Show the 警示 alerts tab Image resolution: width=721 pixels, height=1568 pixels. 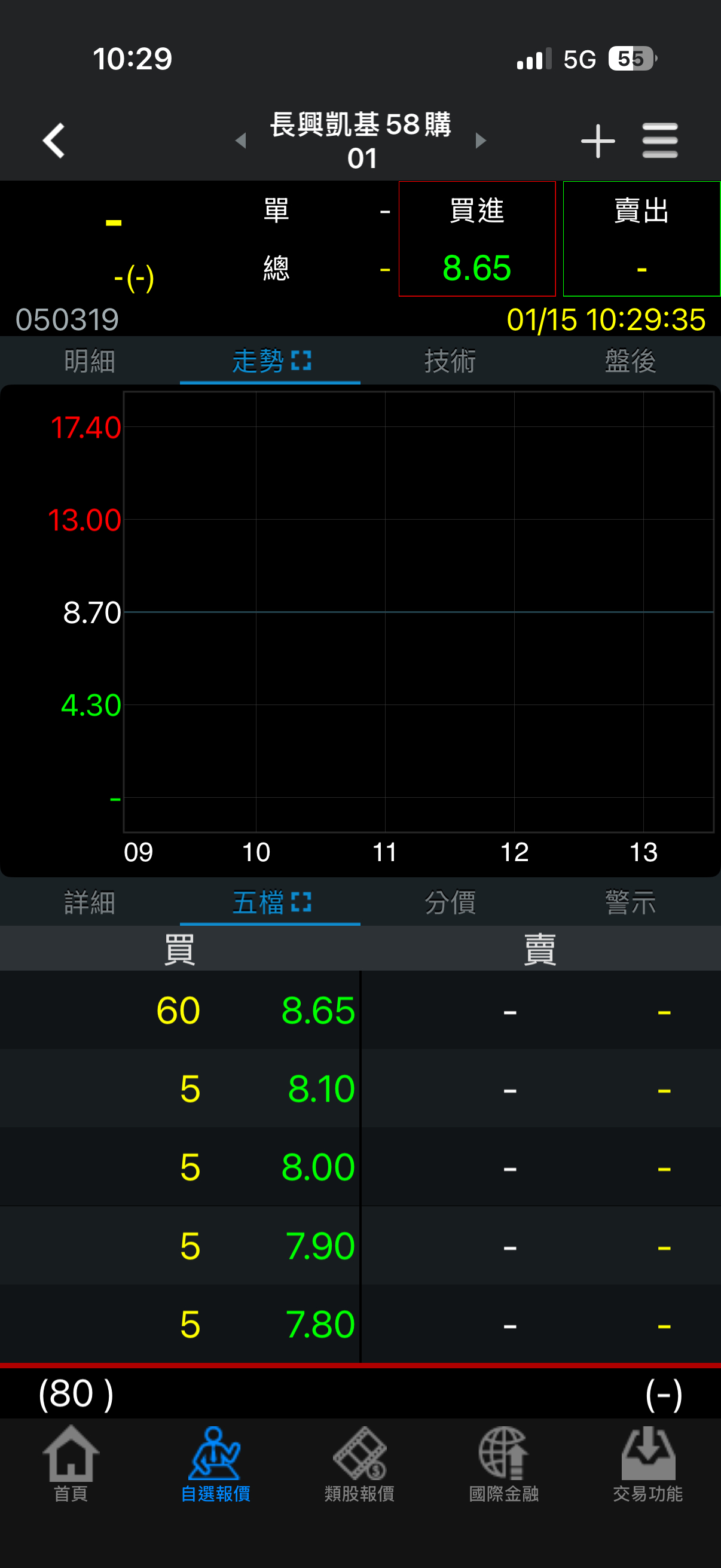click(x=630, y=902)
